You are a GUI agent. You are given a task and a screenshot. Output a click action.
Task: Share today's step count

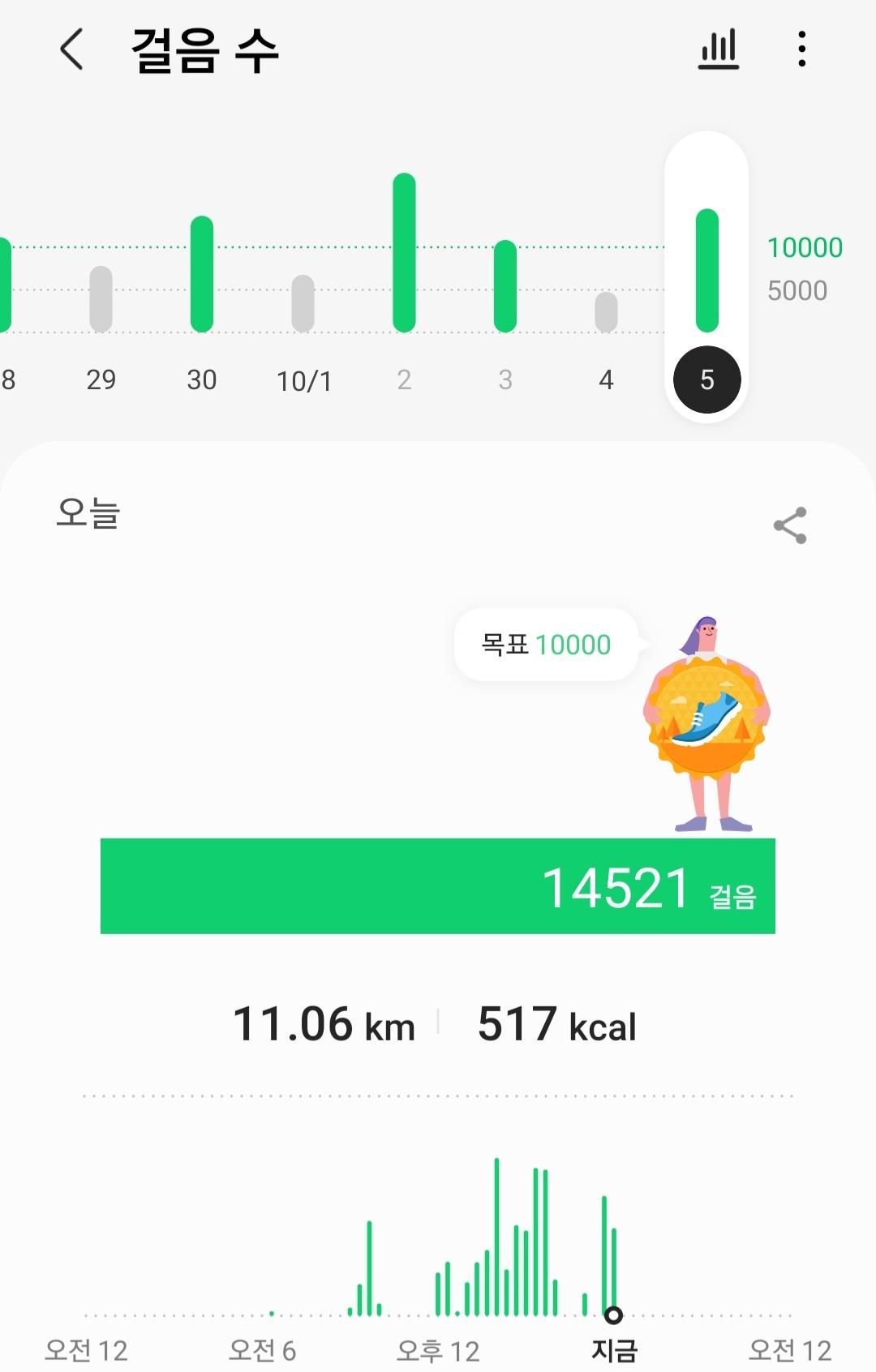tap(790, 525)
